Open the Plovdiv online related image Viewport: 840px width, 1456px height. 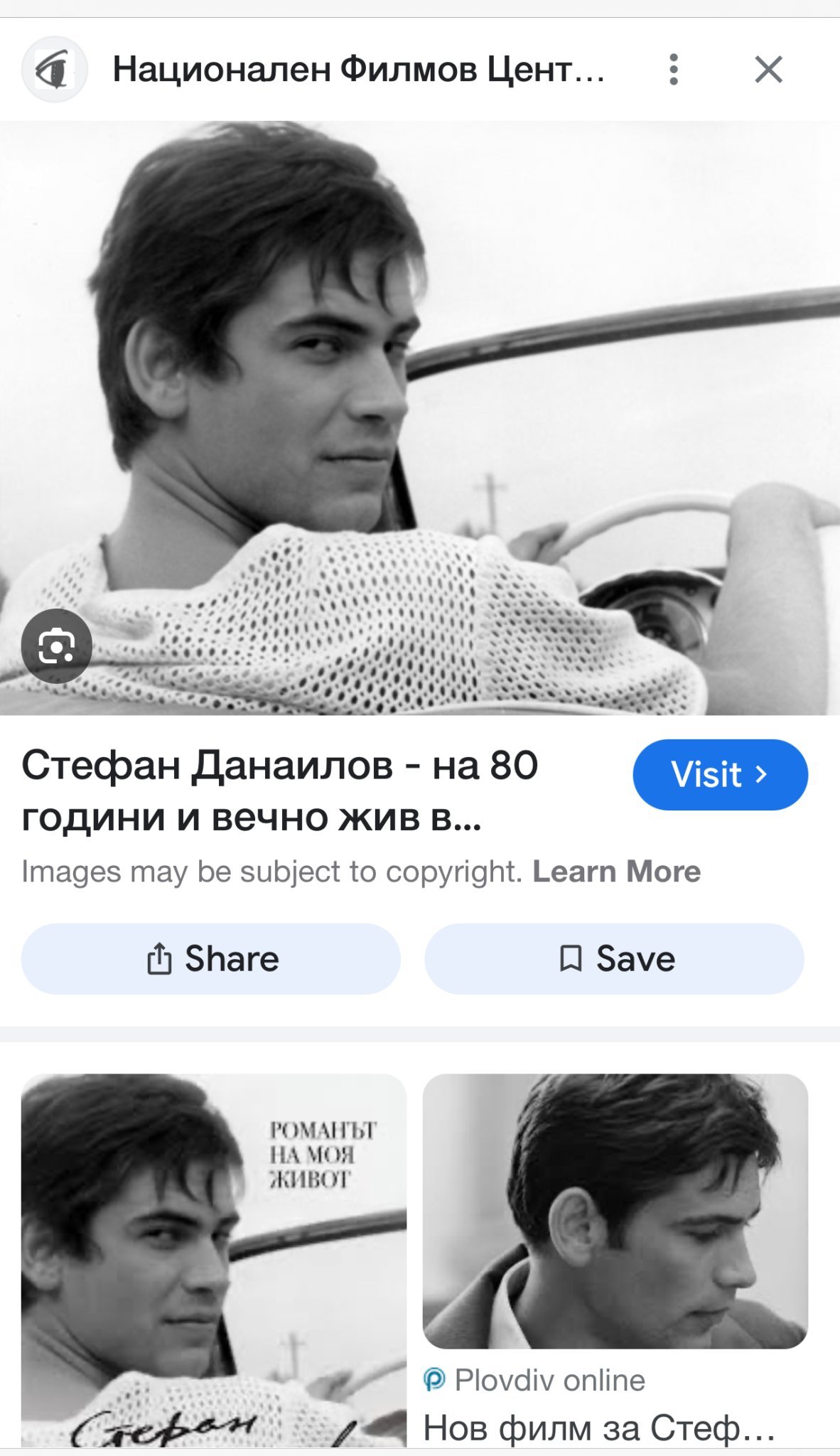tap(615, 1211)
